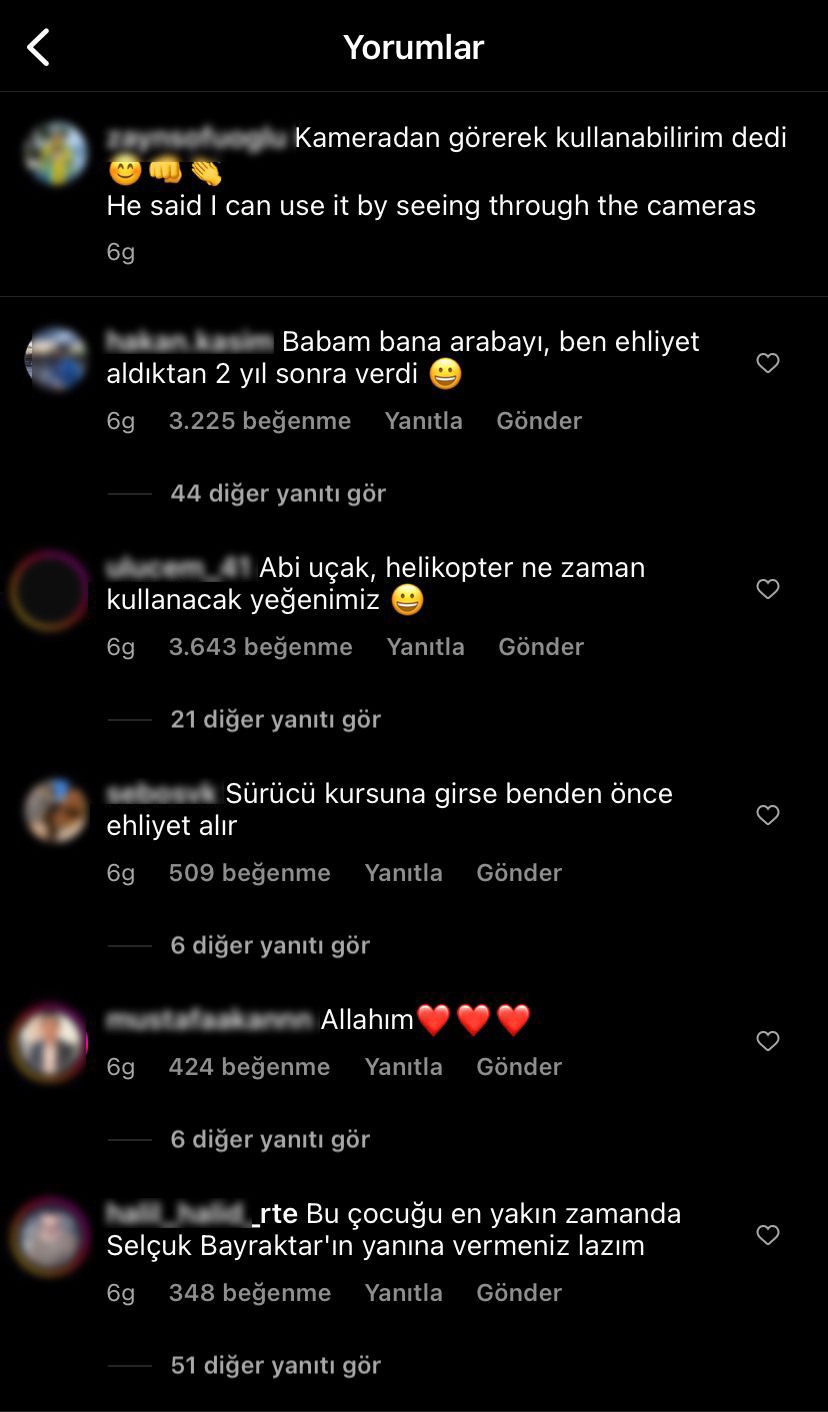This screenshot has height=1412, width=828.
Task: Reply to the 'Babam bana arabayı' comment
Action: [423, 421]
